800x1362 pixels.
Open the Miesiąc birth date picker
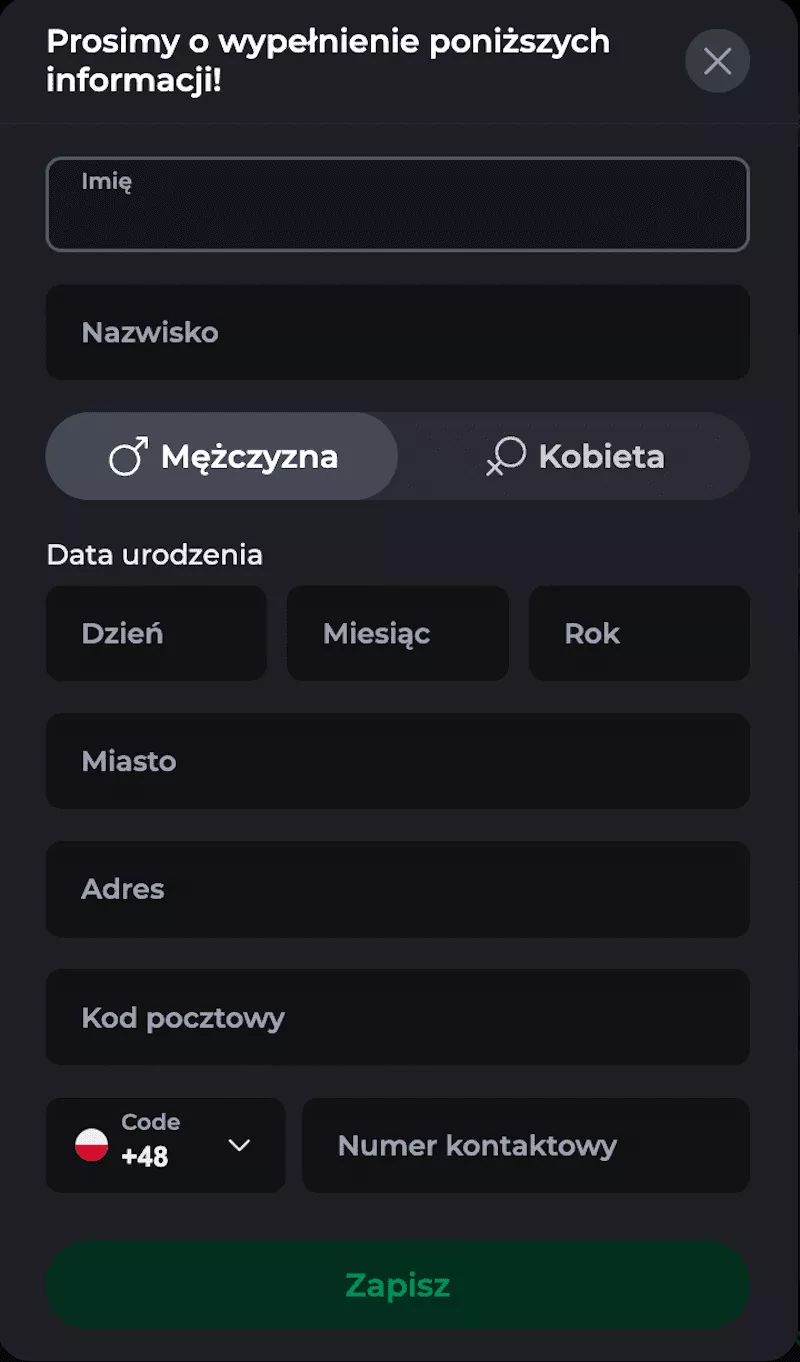(397, 633)
